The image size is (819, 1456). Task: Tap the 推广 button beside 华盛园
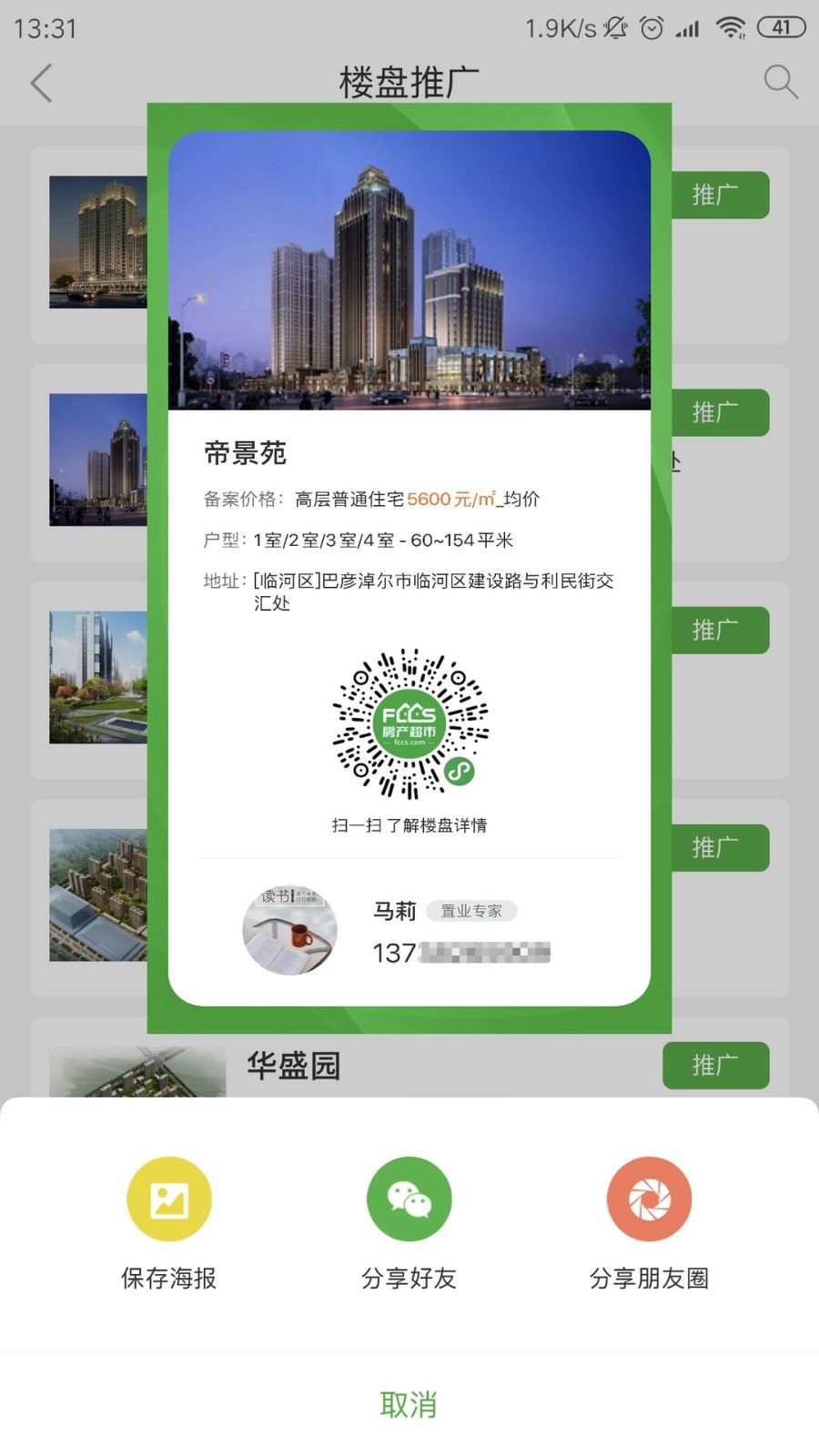[716, 1066]
